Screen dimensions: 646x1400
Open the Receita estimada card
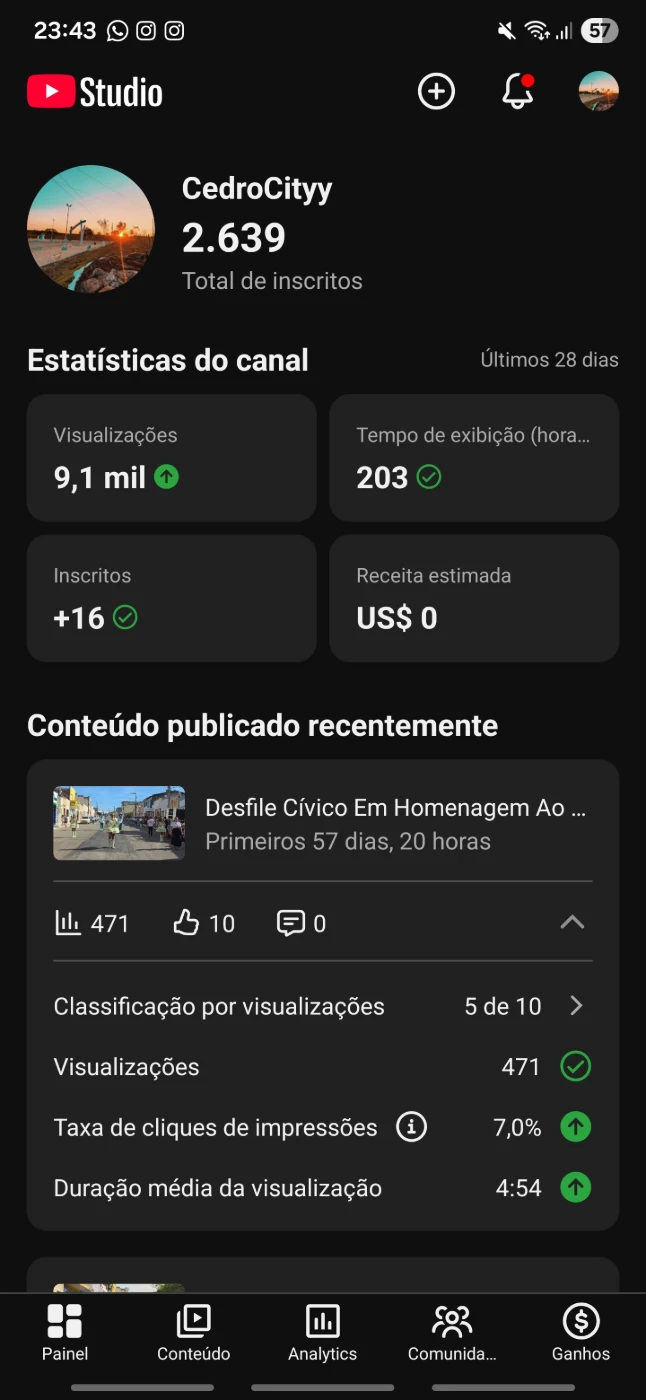tap(474, 598)
